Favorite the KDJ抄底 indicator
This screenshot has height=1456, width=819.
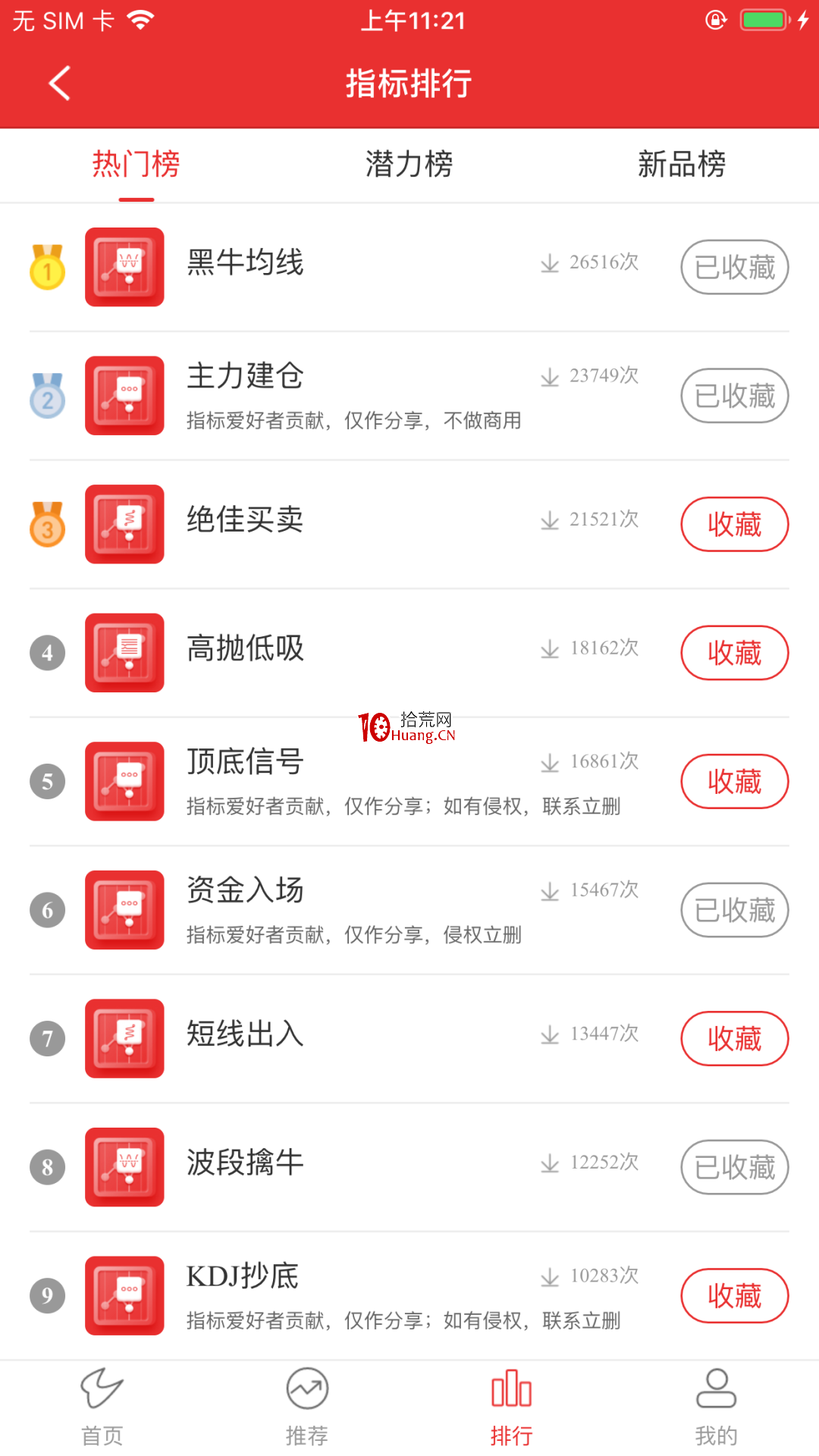click(x=735, y=1296)
